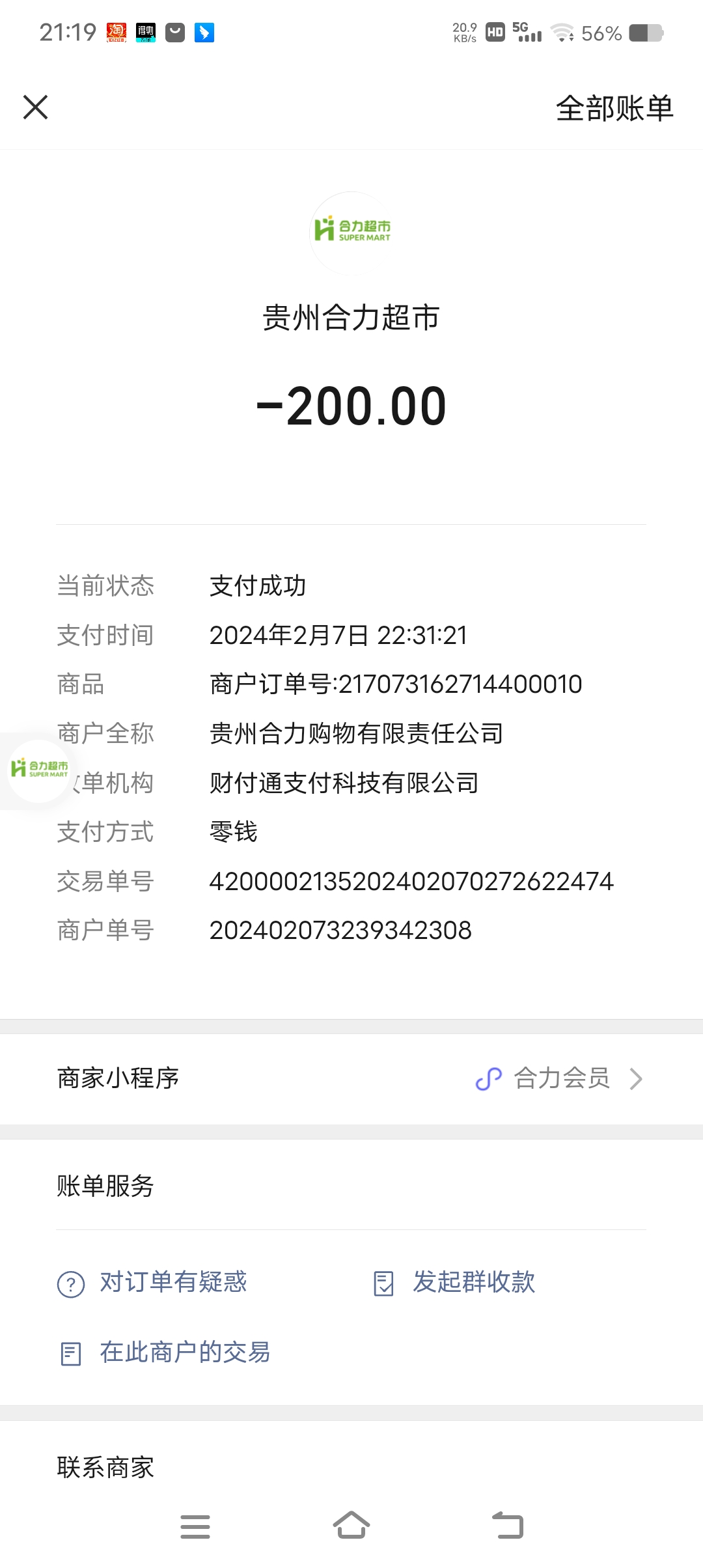The height and width of the screenshot is (1568, 703).
Task: Tap the floating 合力超市 bubble
Action: (39, 770)
